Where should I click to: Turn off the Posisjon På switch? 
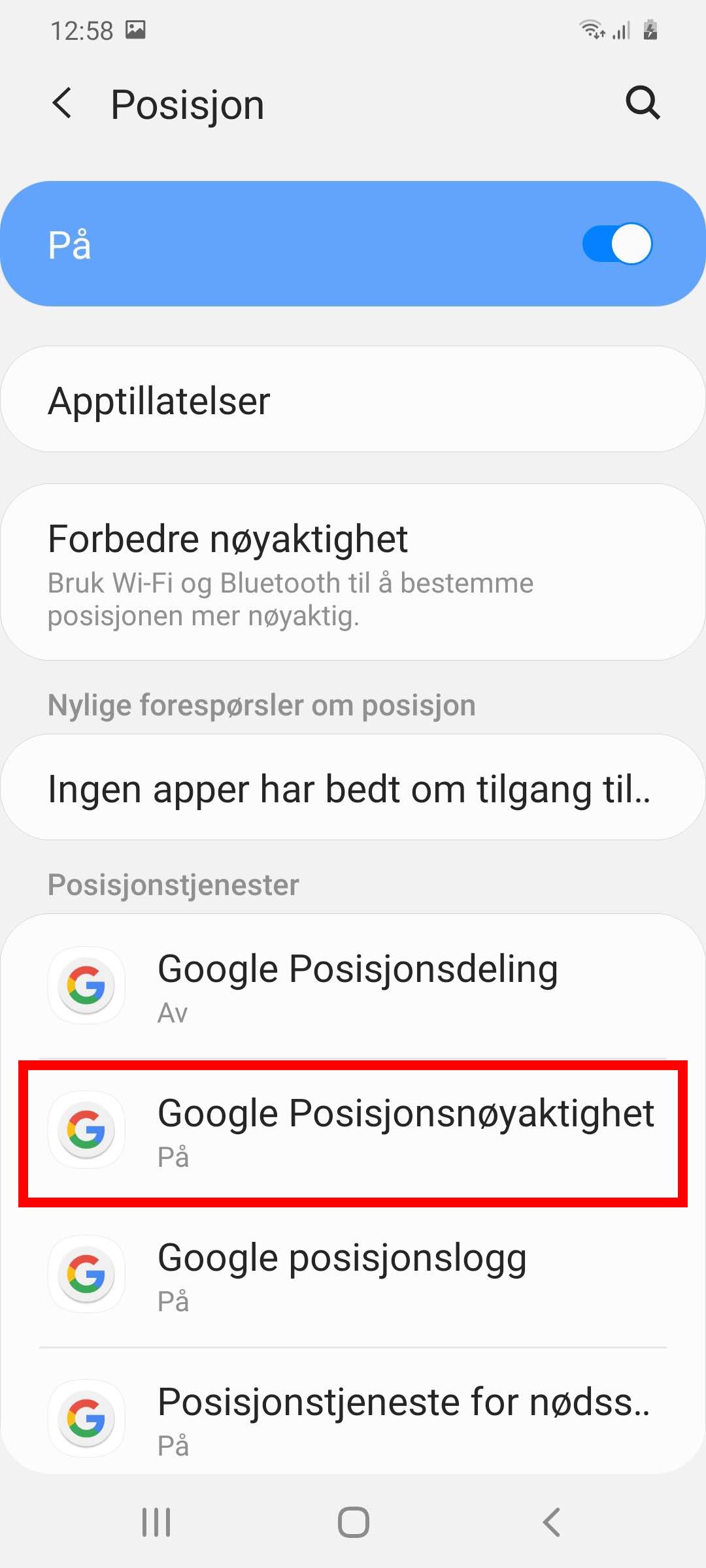coord(617,244)
